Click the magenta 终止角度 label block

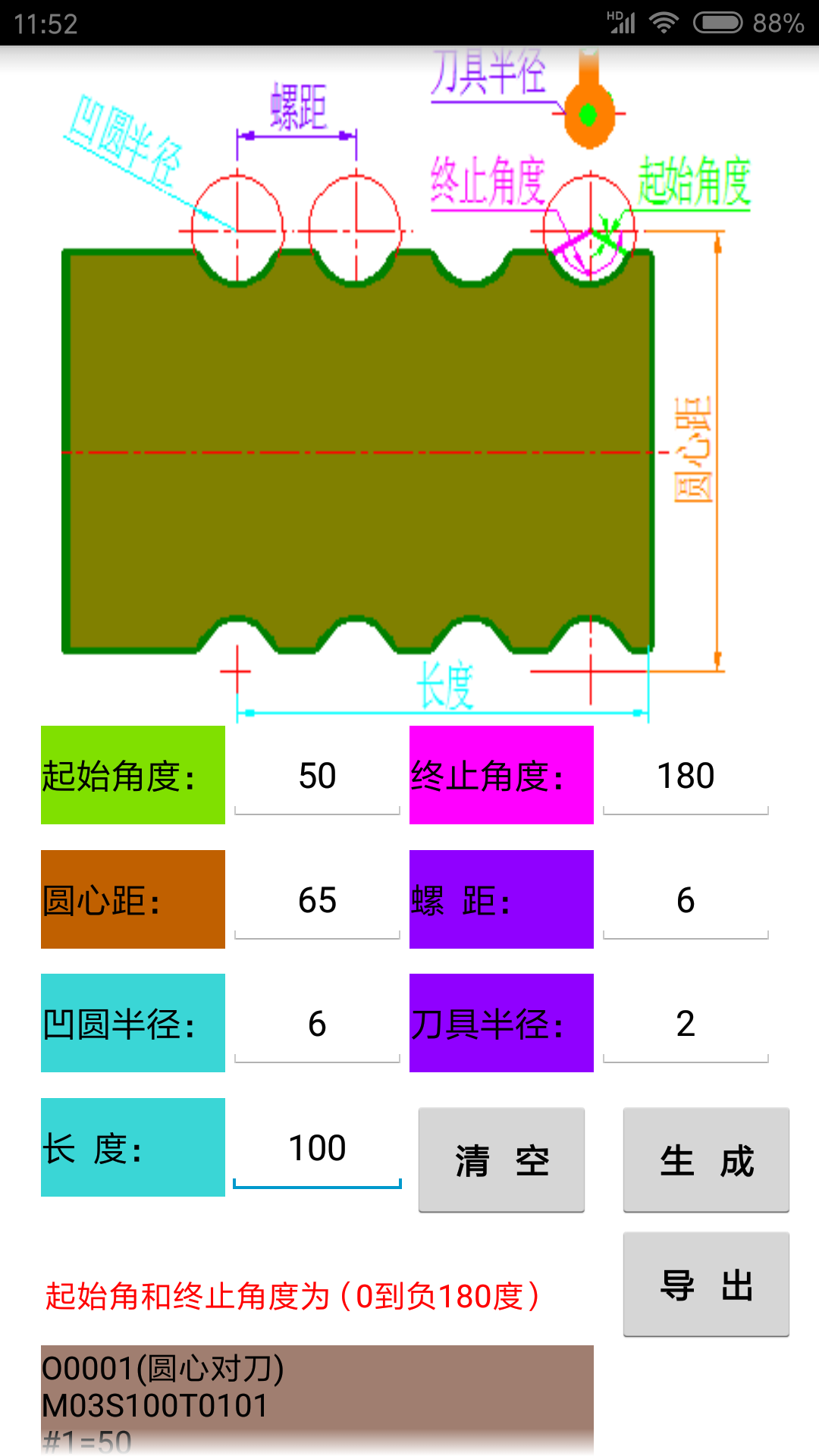(501, 775)
